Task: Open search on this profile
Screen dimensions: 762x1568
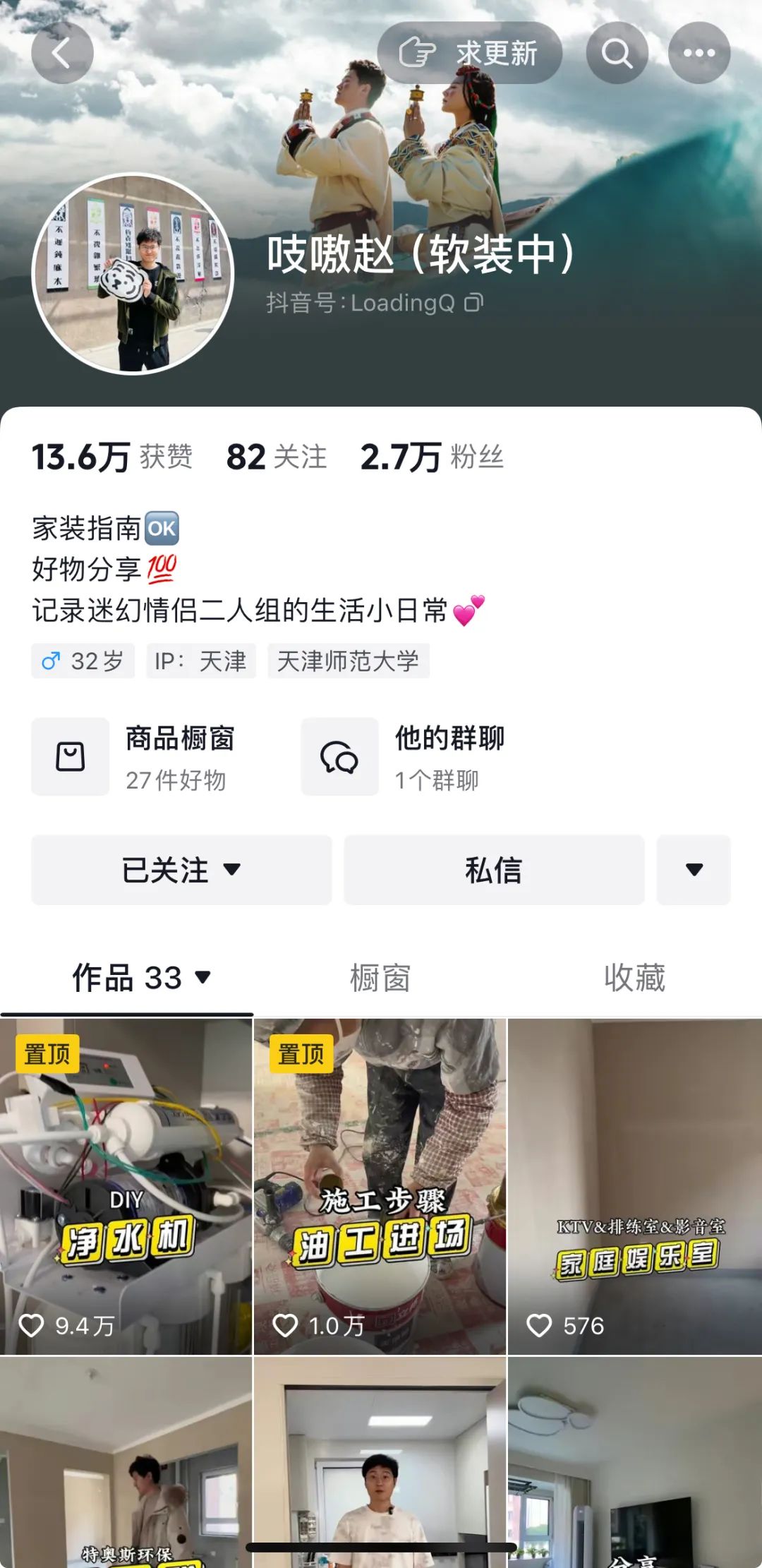Action: pyautogui.click(x=617, y=53)
